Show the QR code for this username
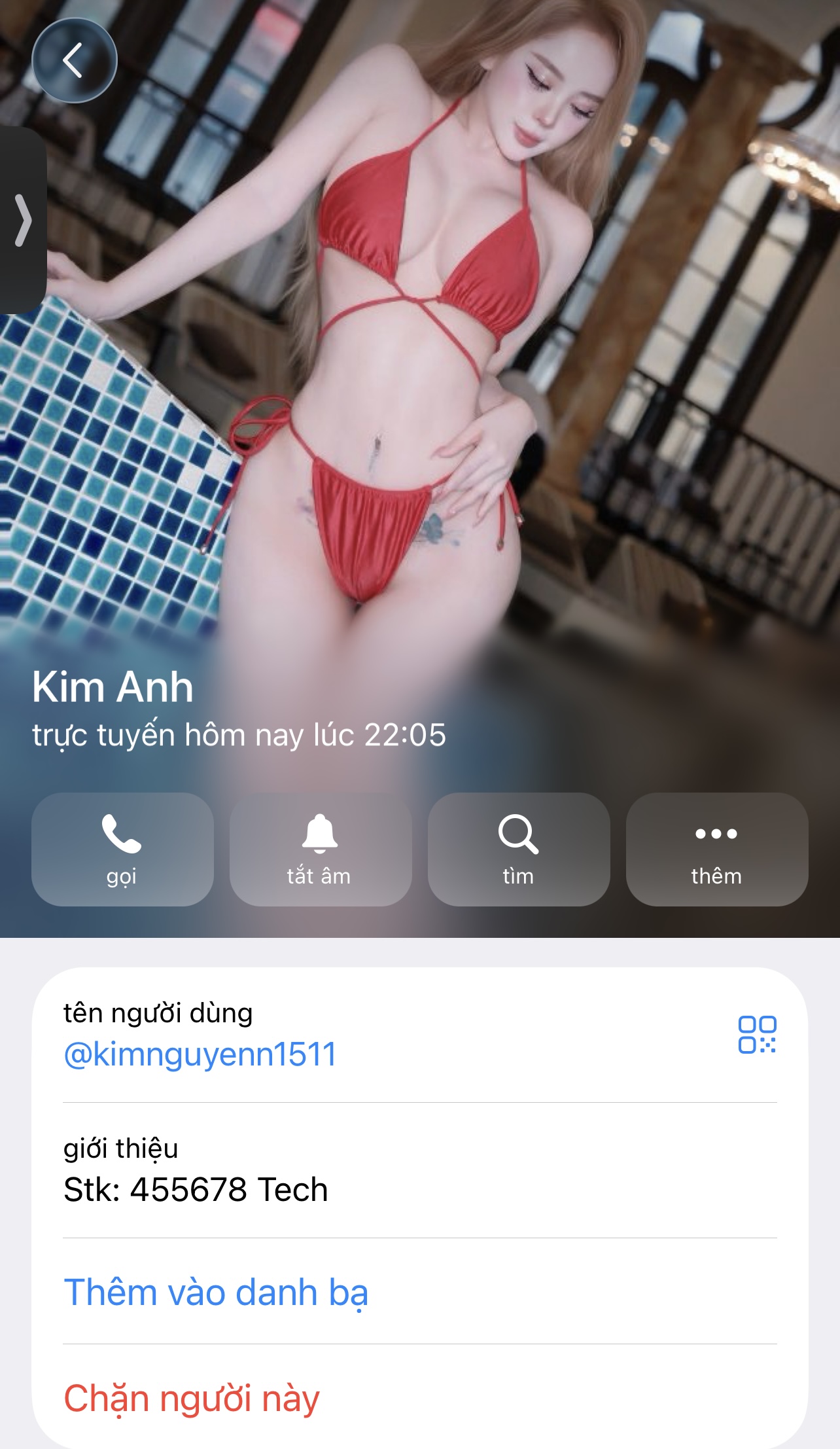The height and width of the screenshot is (1449, 840). click(x=757, y=1035)
